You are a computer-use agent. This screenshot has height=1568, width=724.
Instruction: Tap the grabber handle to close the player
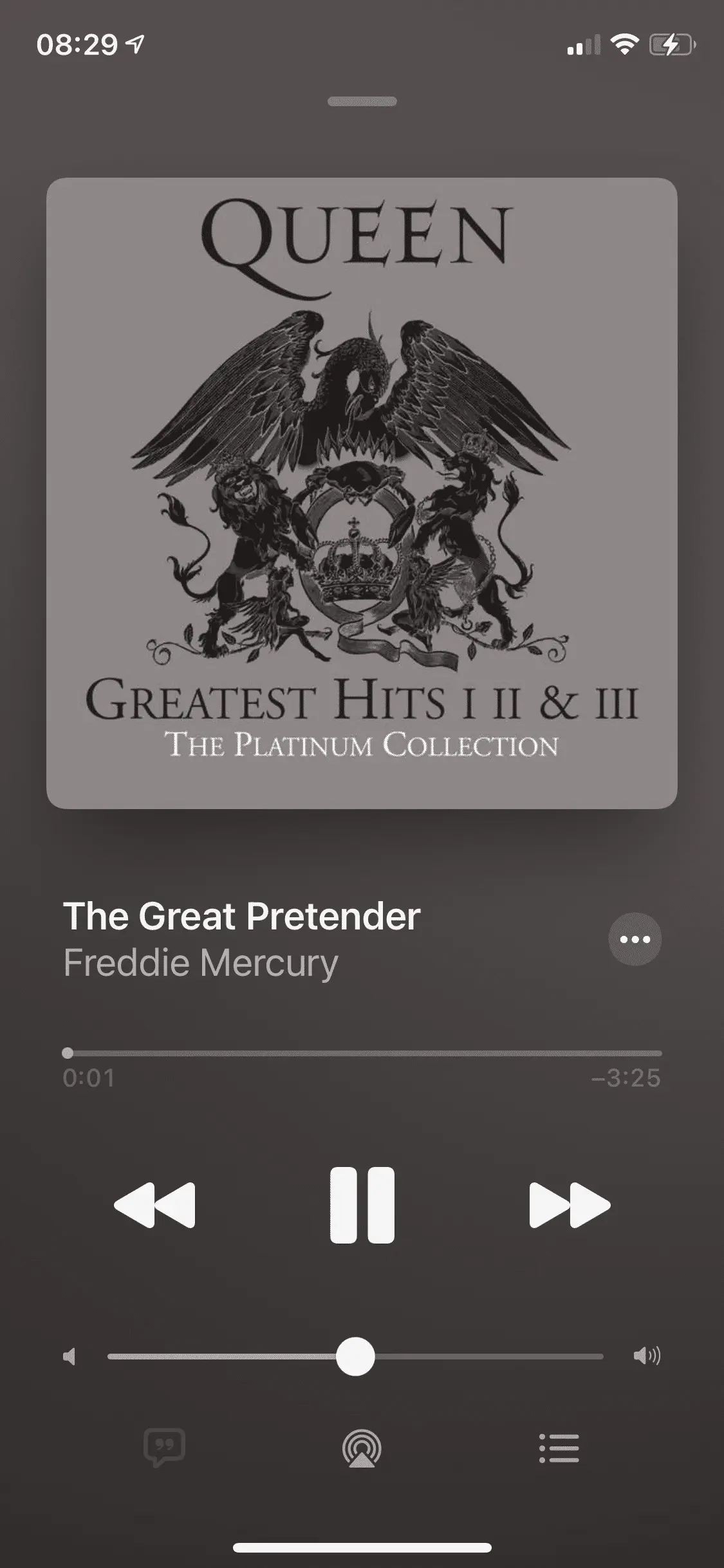(362, 101)
